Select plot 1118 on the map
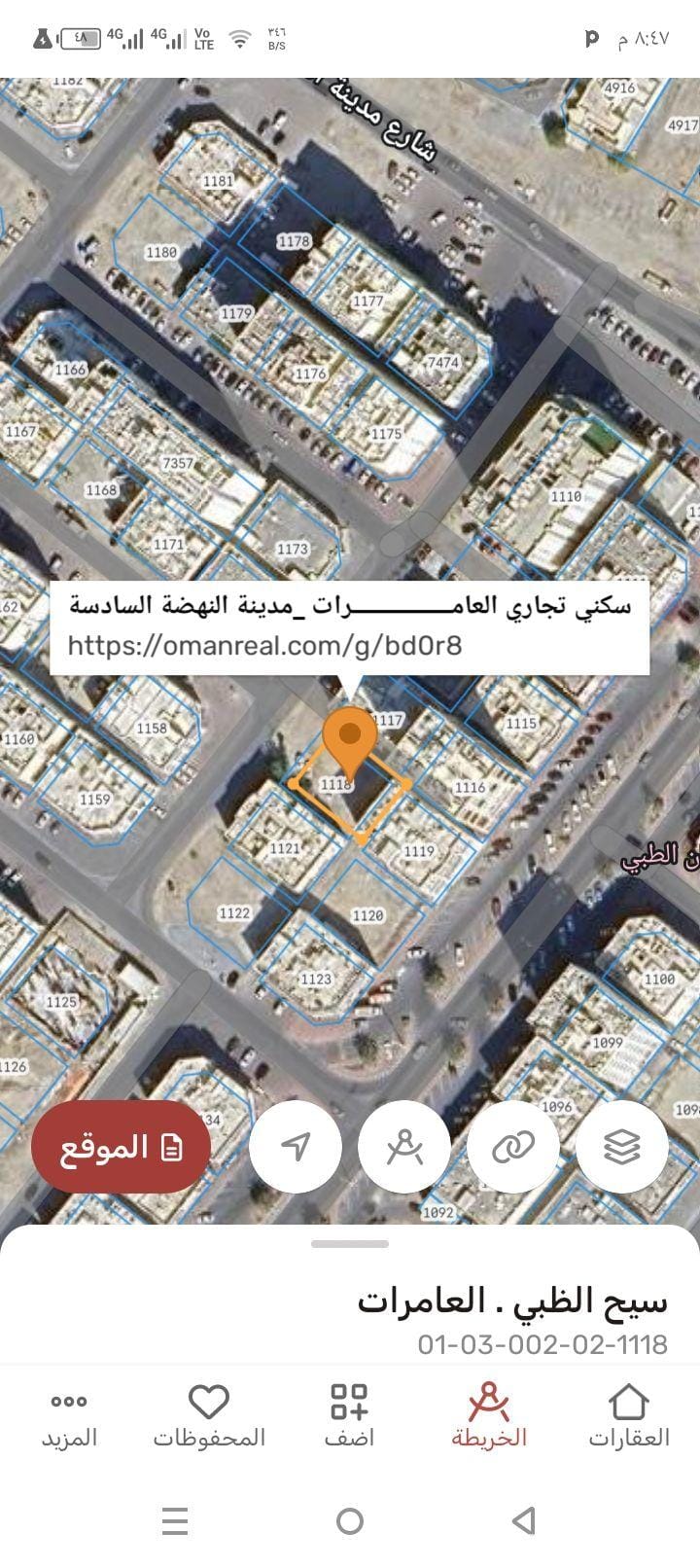 pyautogui.click(x=335, y=784)
